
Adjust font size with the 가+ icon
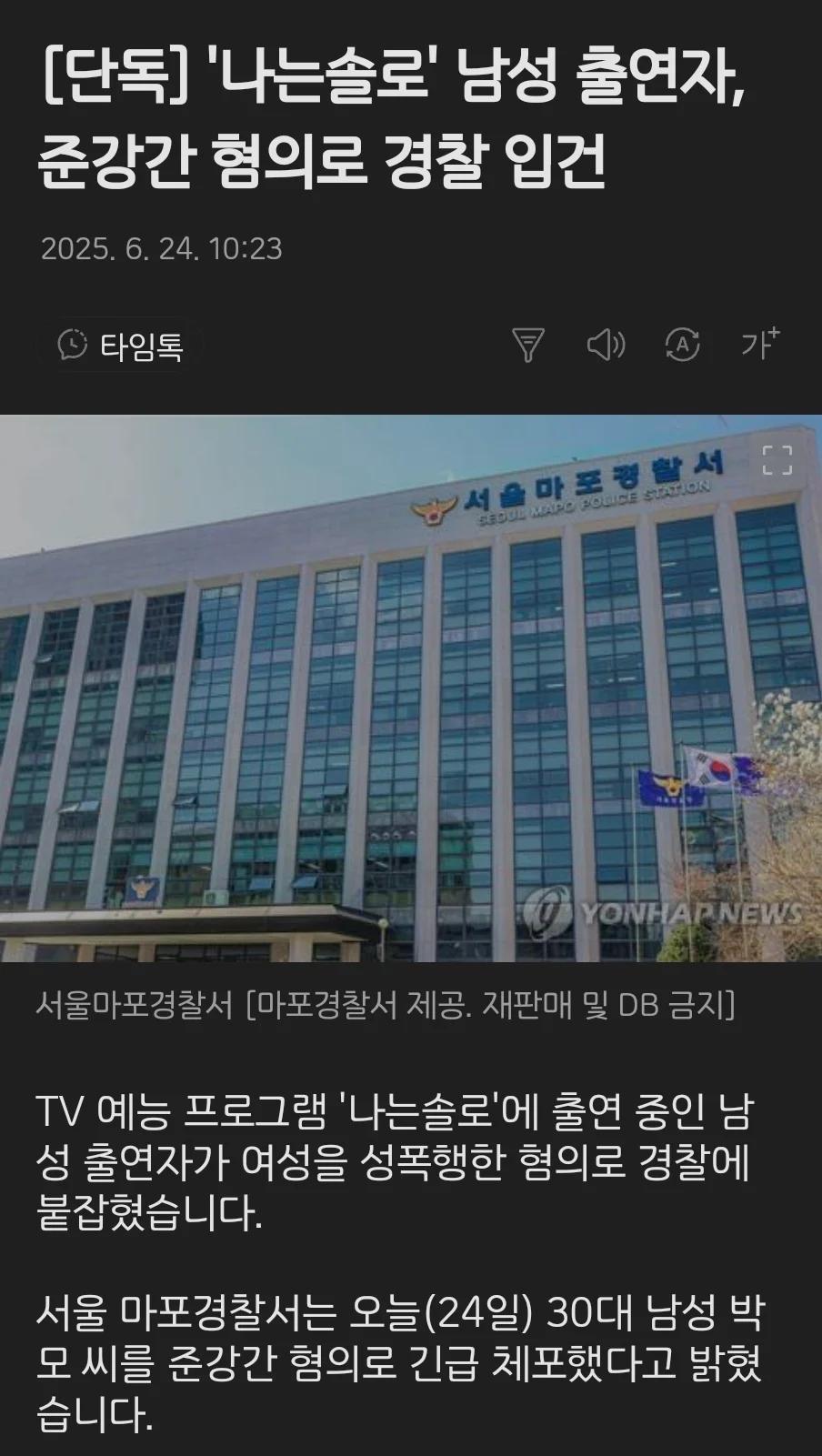click(x=760, y=343)
